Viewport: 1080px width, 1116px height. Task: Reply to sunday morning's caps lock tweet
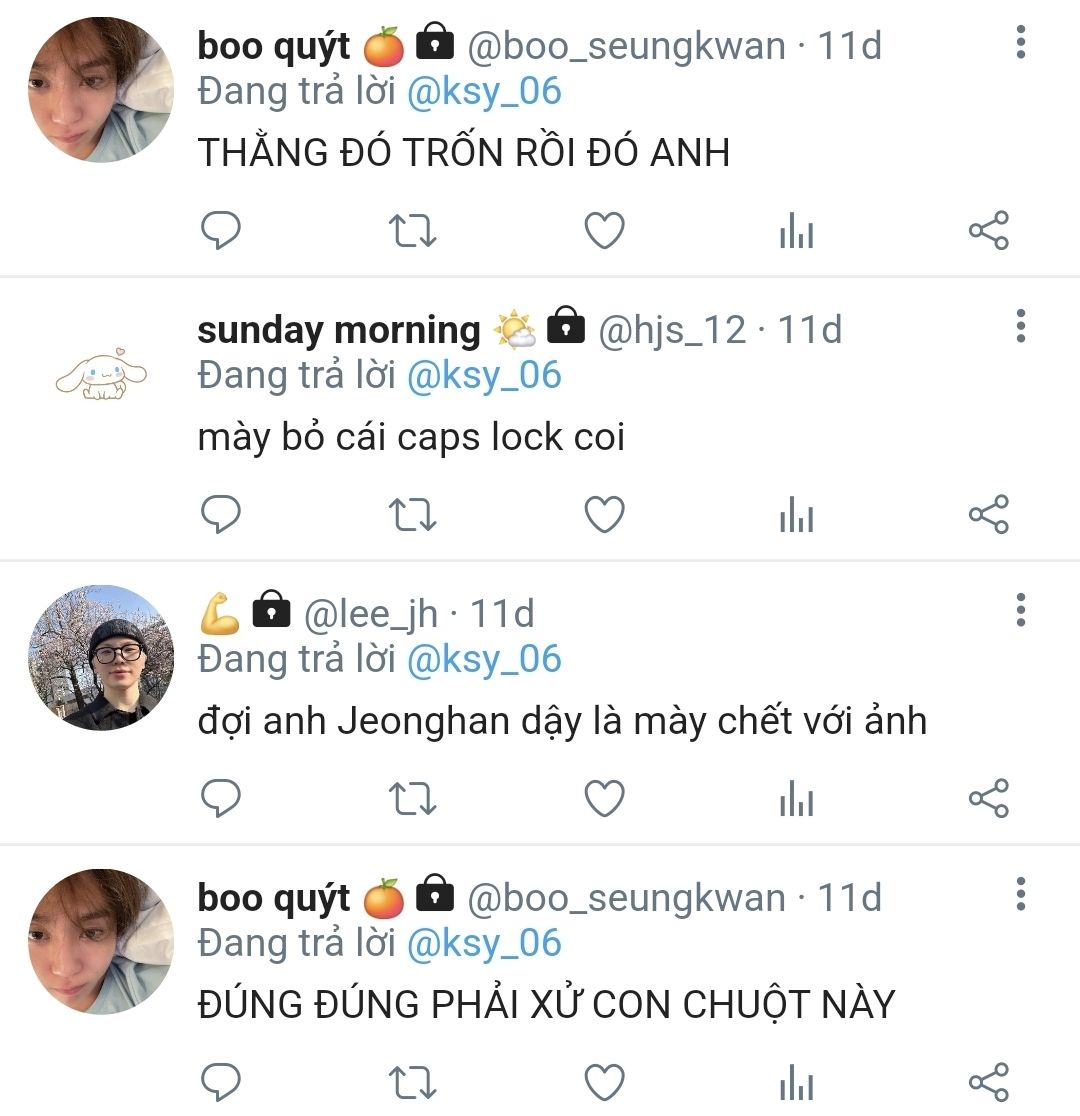point(221,515)
